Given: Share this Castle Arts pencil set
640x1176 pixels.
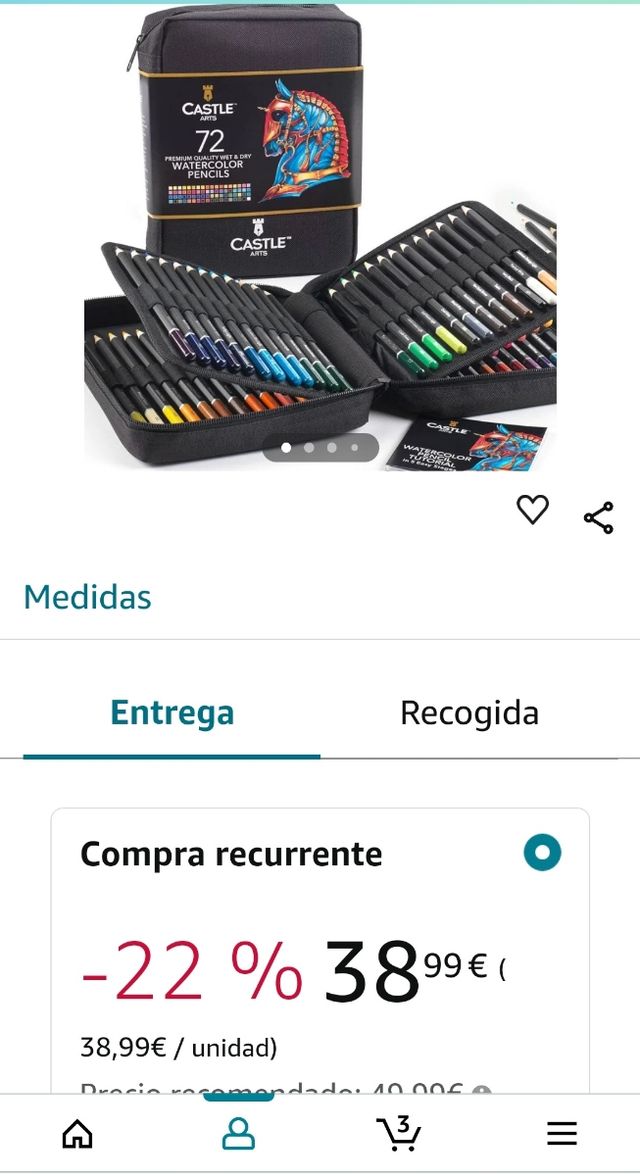Looking at the screenshot, I should [598, 518].
